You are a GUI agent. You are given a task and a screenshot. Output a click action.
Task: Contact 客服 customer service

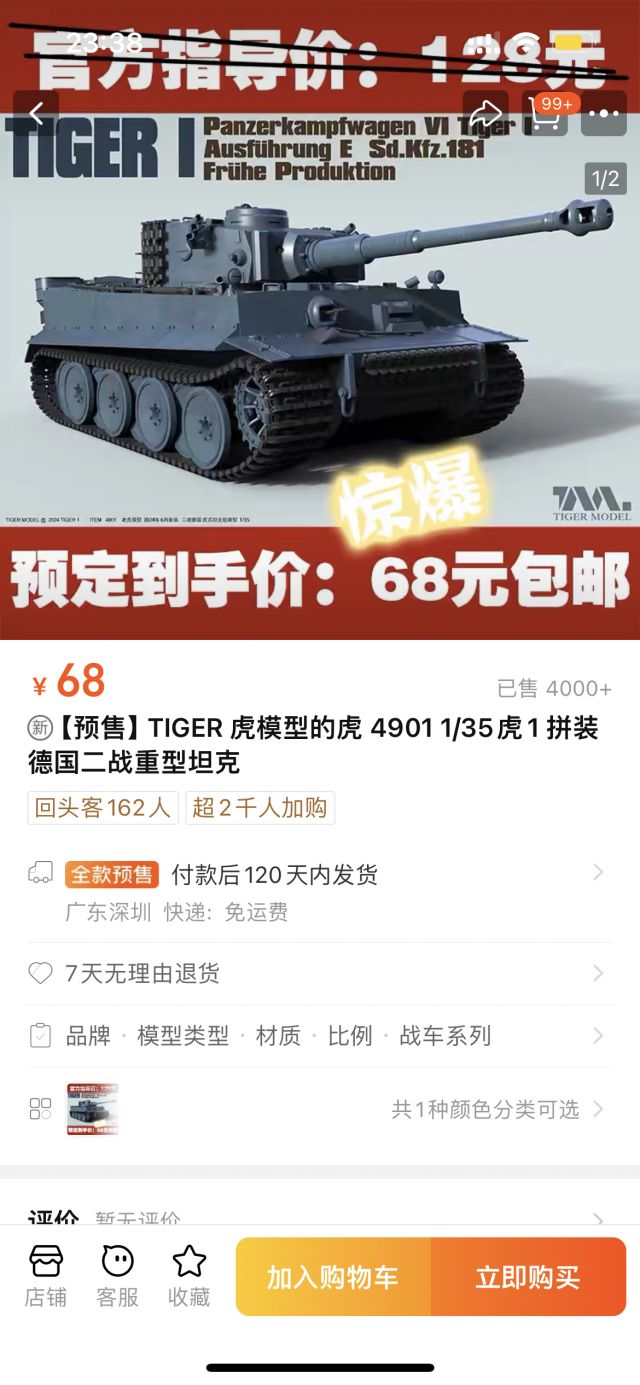(x=118, y=1275)
